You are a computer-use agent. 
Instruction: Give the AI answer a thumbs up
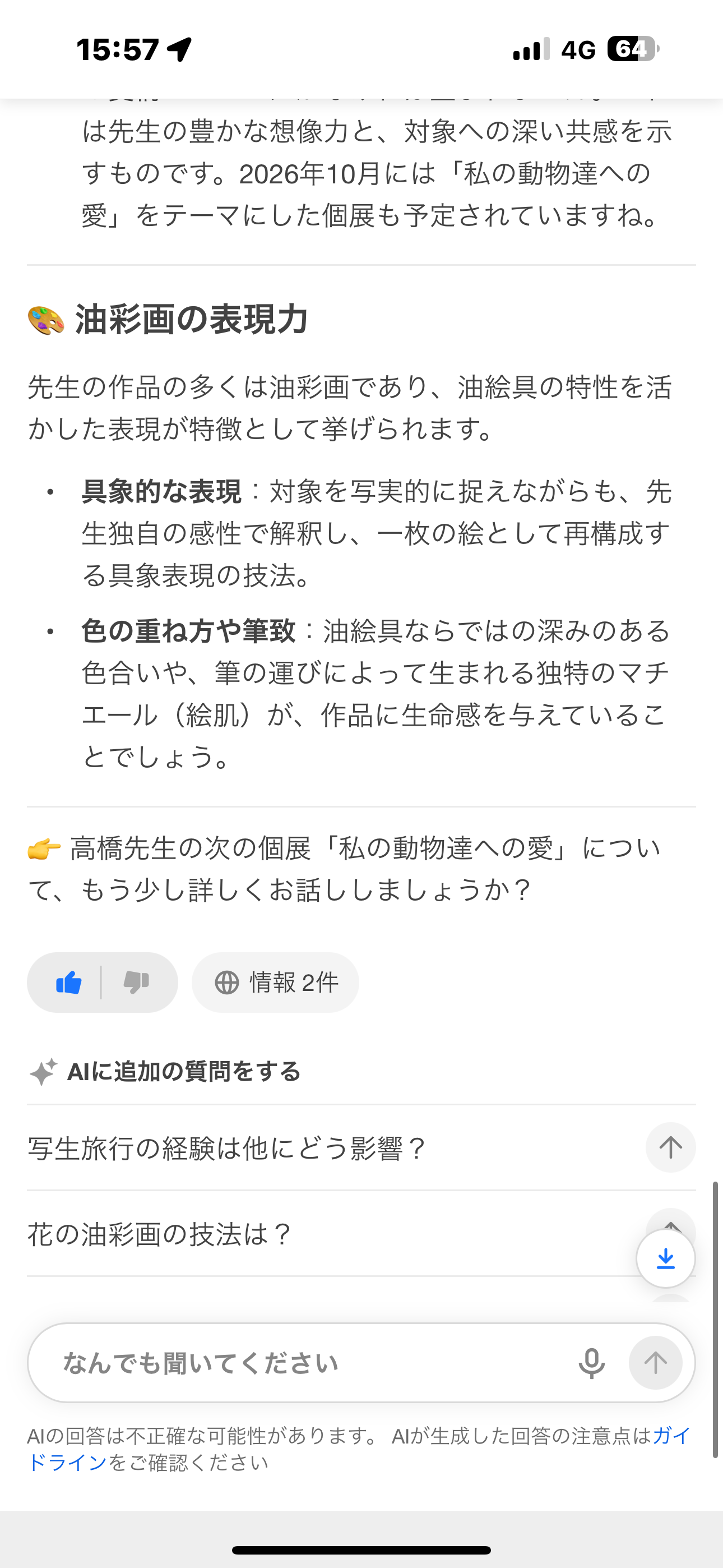pyautogui.click(x=69, y=983)
